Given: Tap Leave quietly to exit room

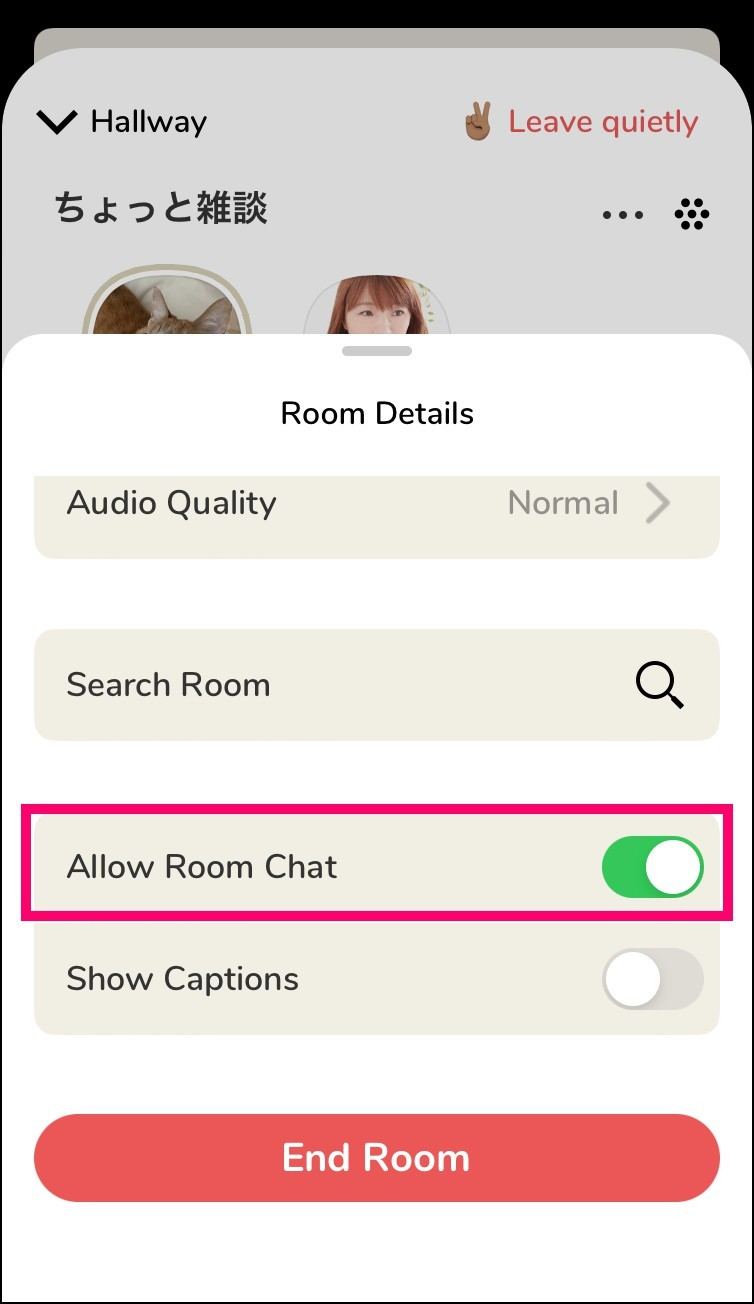Looking at the screenshot, I should click(x=580, y=122).
